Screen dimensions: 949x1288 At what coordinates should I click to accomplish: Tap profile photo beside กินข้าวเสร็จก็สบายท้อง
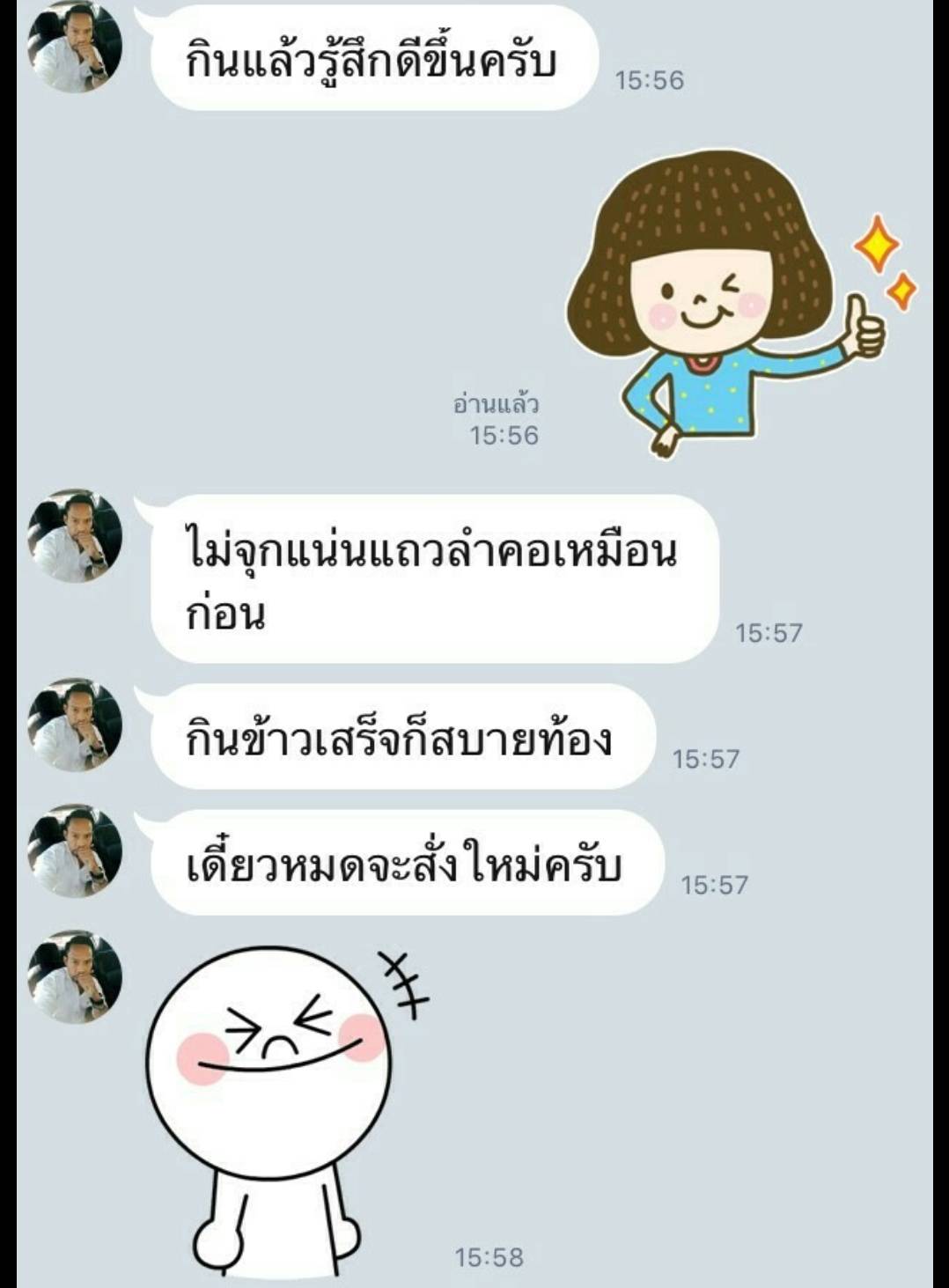[75, 725]
